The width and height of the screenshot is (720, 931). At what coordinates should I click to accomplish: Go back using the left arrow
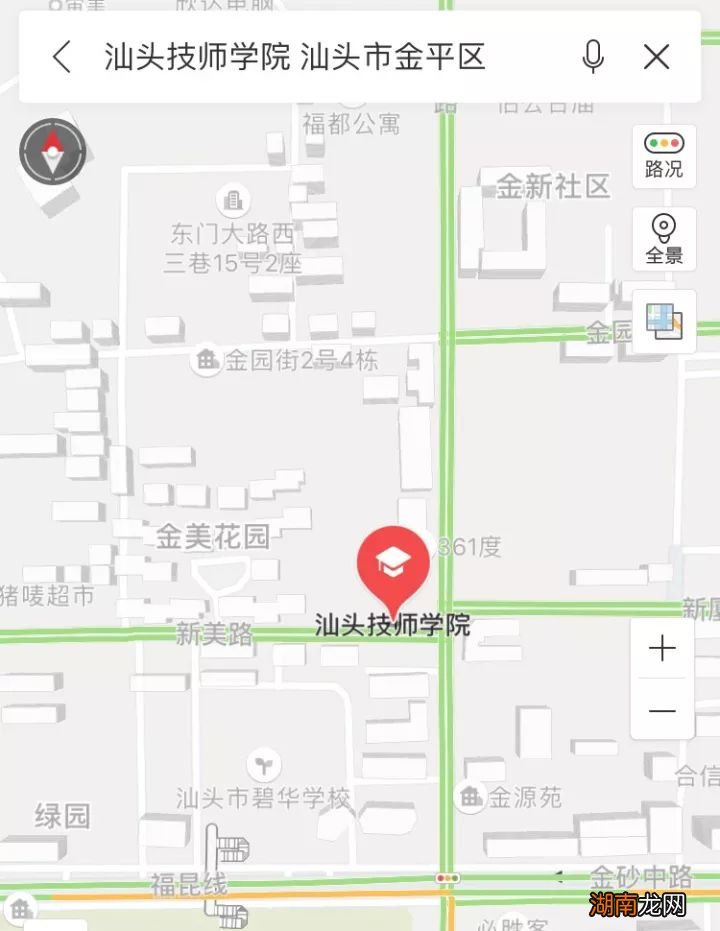click(60, 57)
